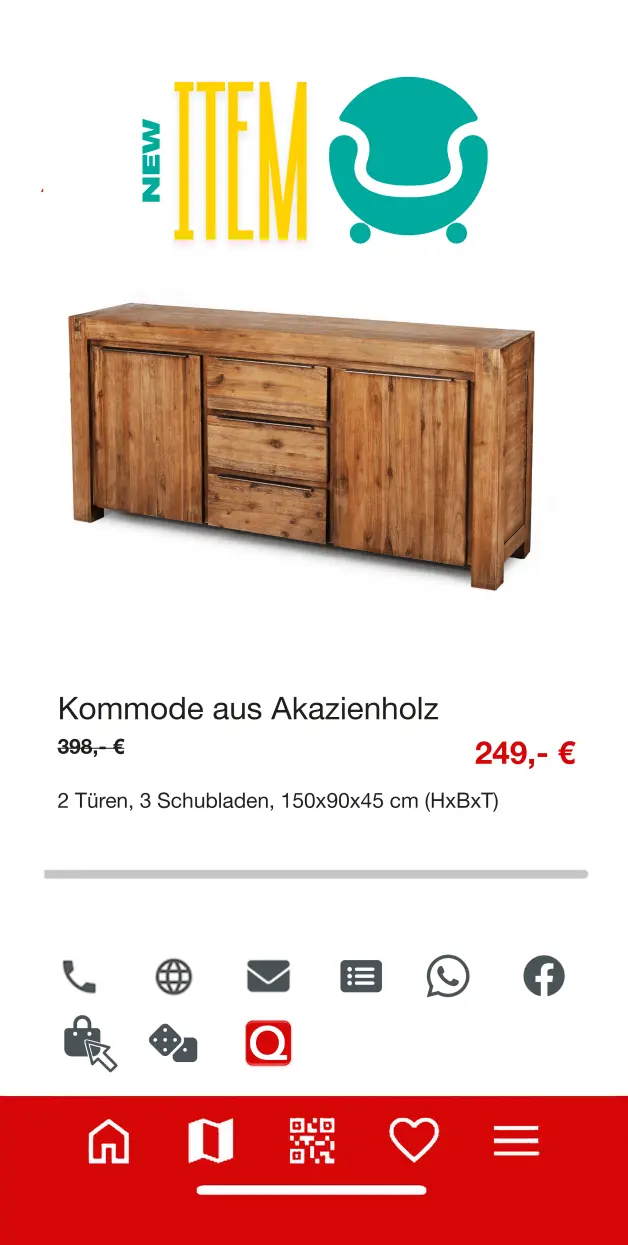Tap the dice icon
This screenshot has width=628, height=1245.
pos(173,1043)
